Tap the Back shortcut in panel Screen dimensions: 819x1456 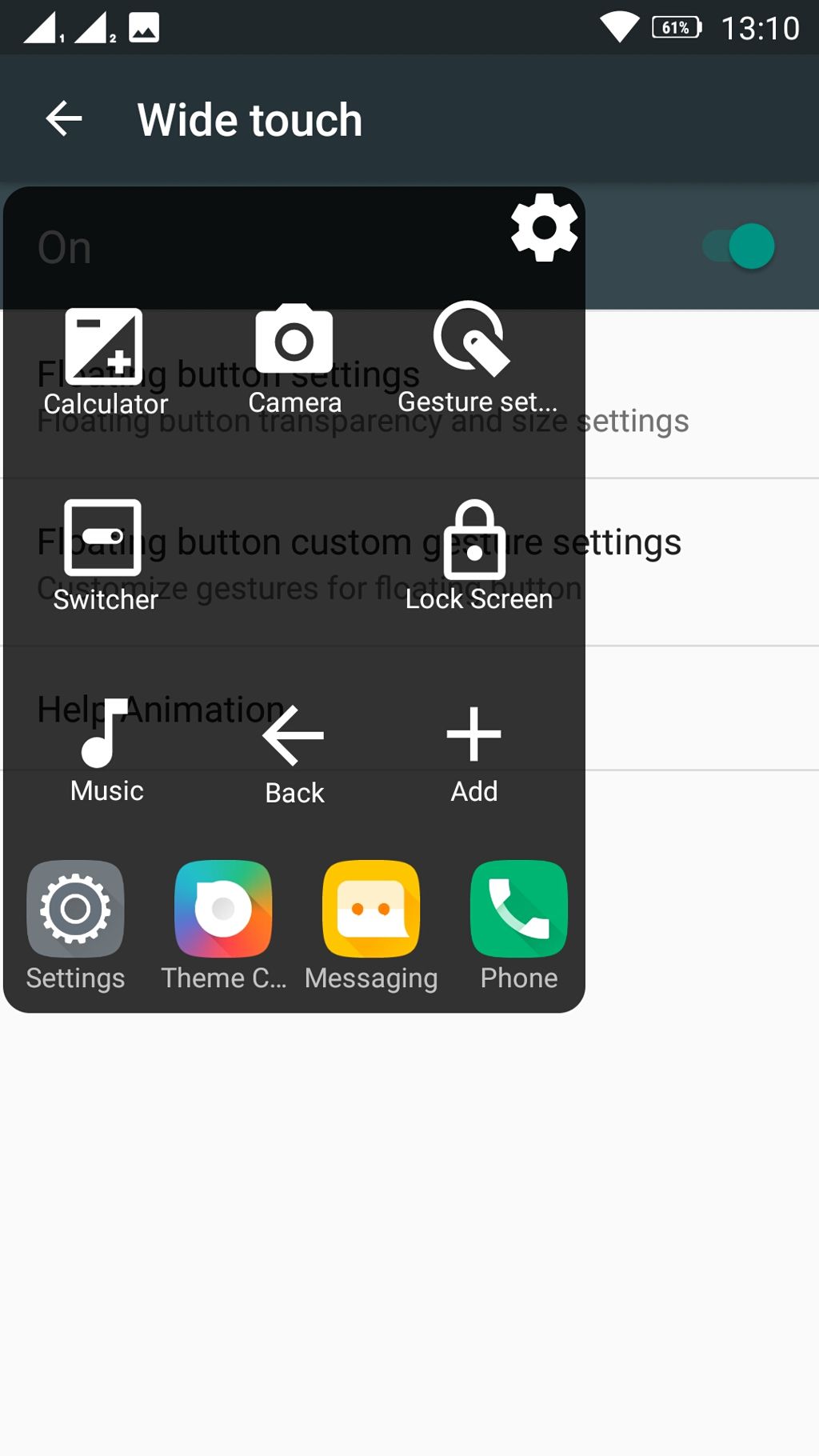click(294, 754)
